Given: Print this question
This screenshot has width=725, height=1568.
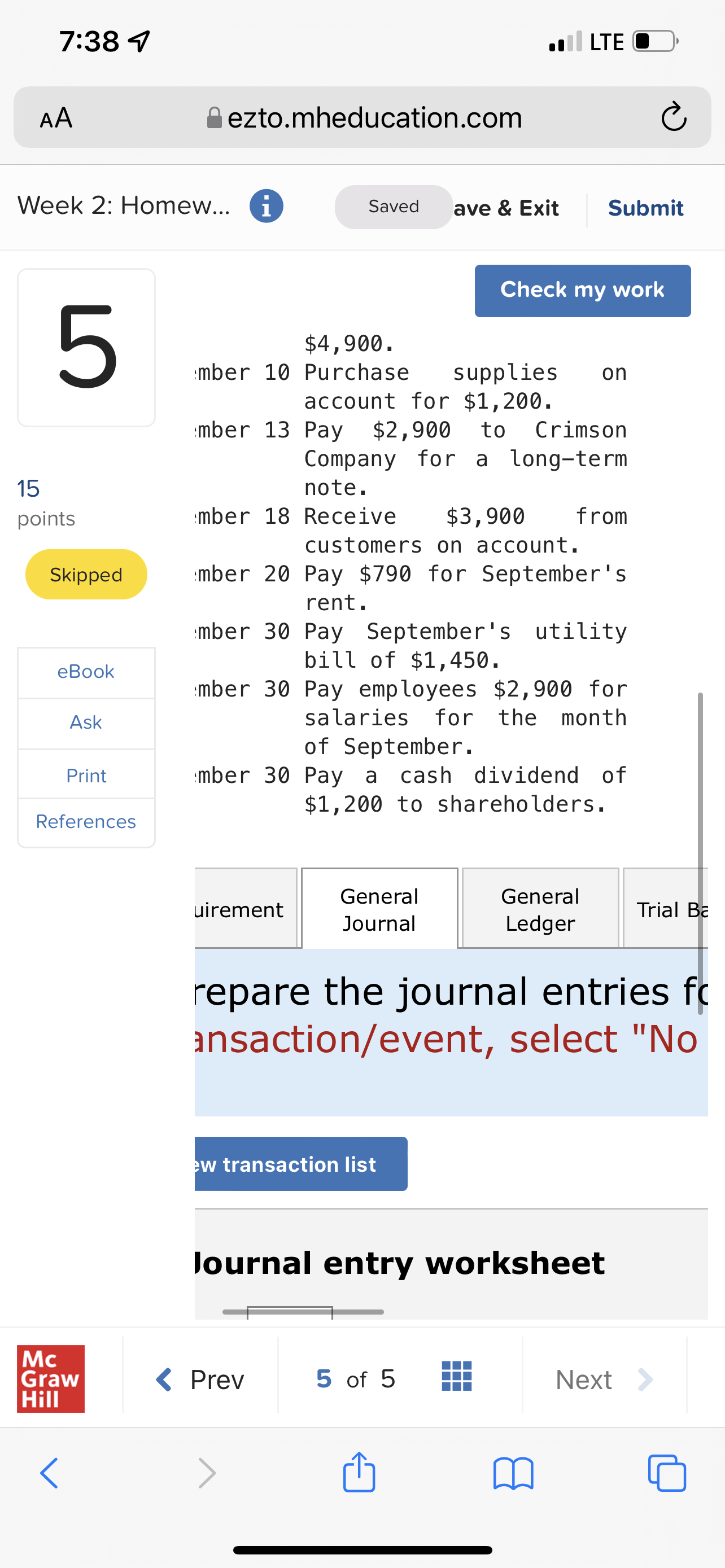Looking at the screenshot, I should 86,776.
